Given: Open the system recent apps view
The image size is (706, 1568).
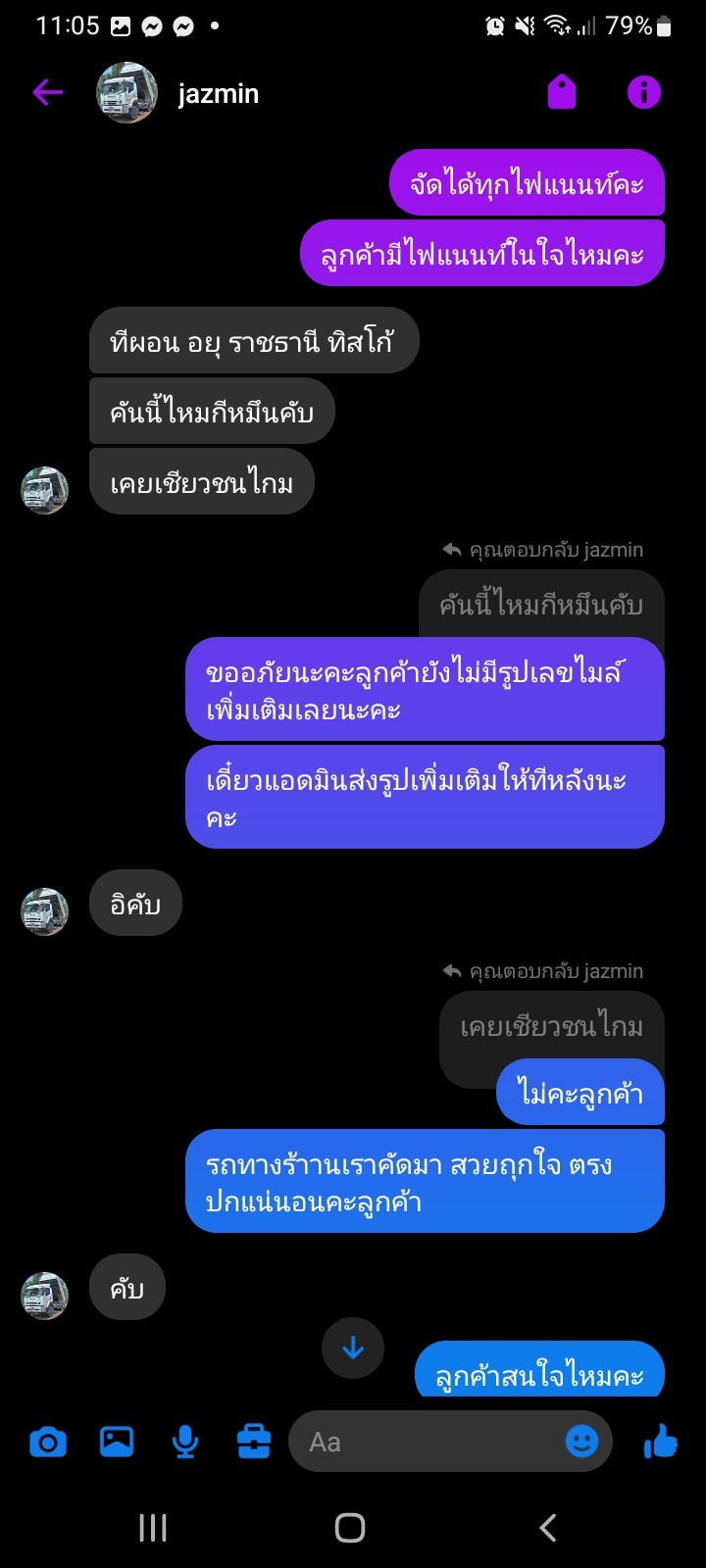Looking at the screenshot, I should 153,1527.
